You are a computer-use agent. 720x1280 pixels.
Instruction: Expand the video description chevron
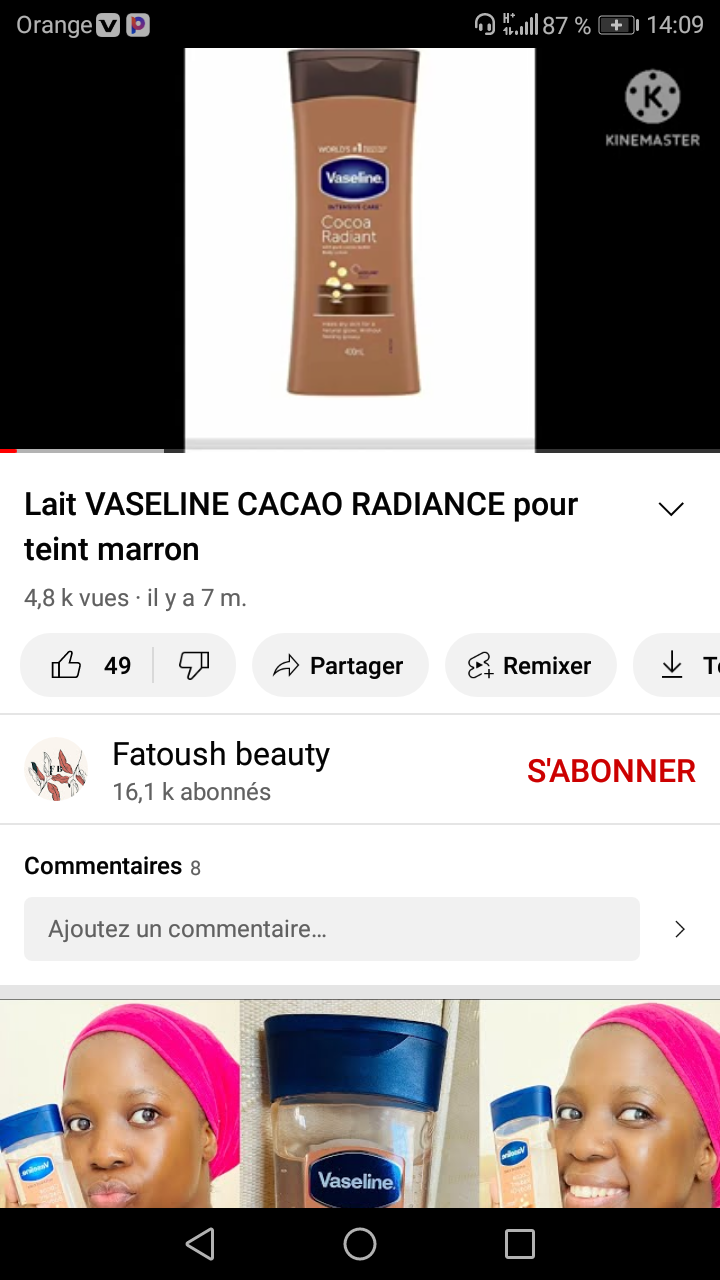[670, 509]
